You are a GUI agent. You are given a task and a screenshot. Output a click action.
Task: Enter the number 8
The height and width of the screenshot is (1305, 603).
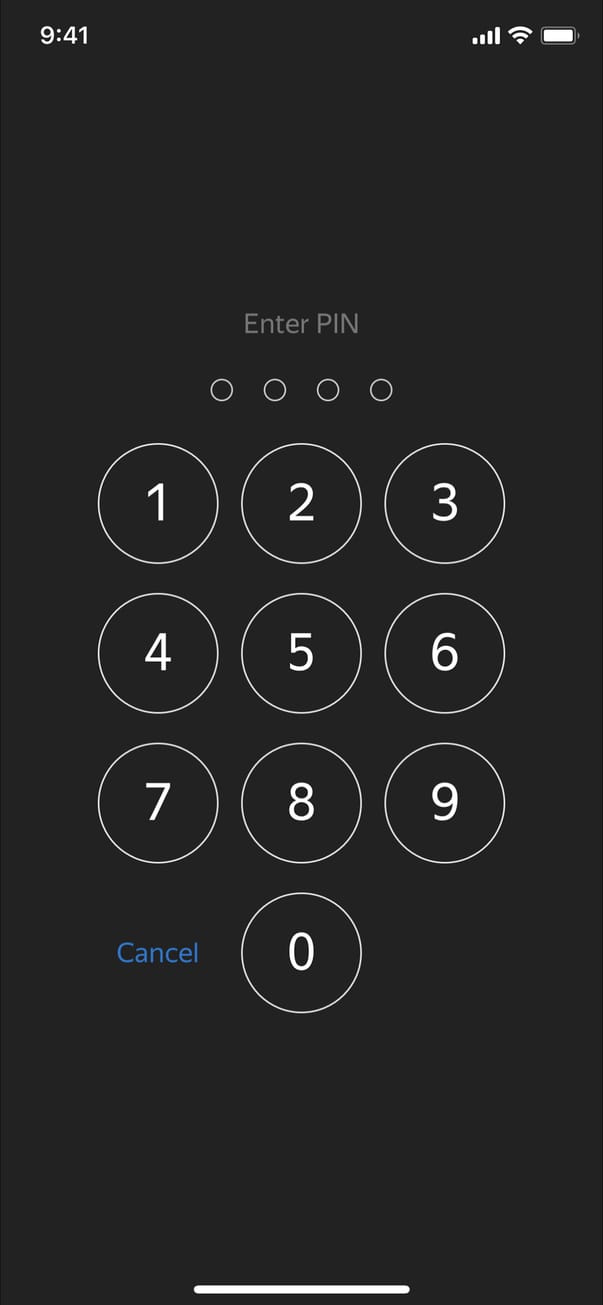click(x=301, y=802)
